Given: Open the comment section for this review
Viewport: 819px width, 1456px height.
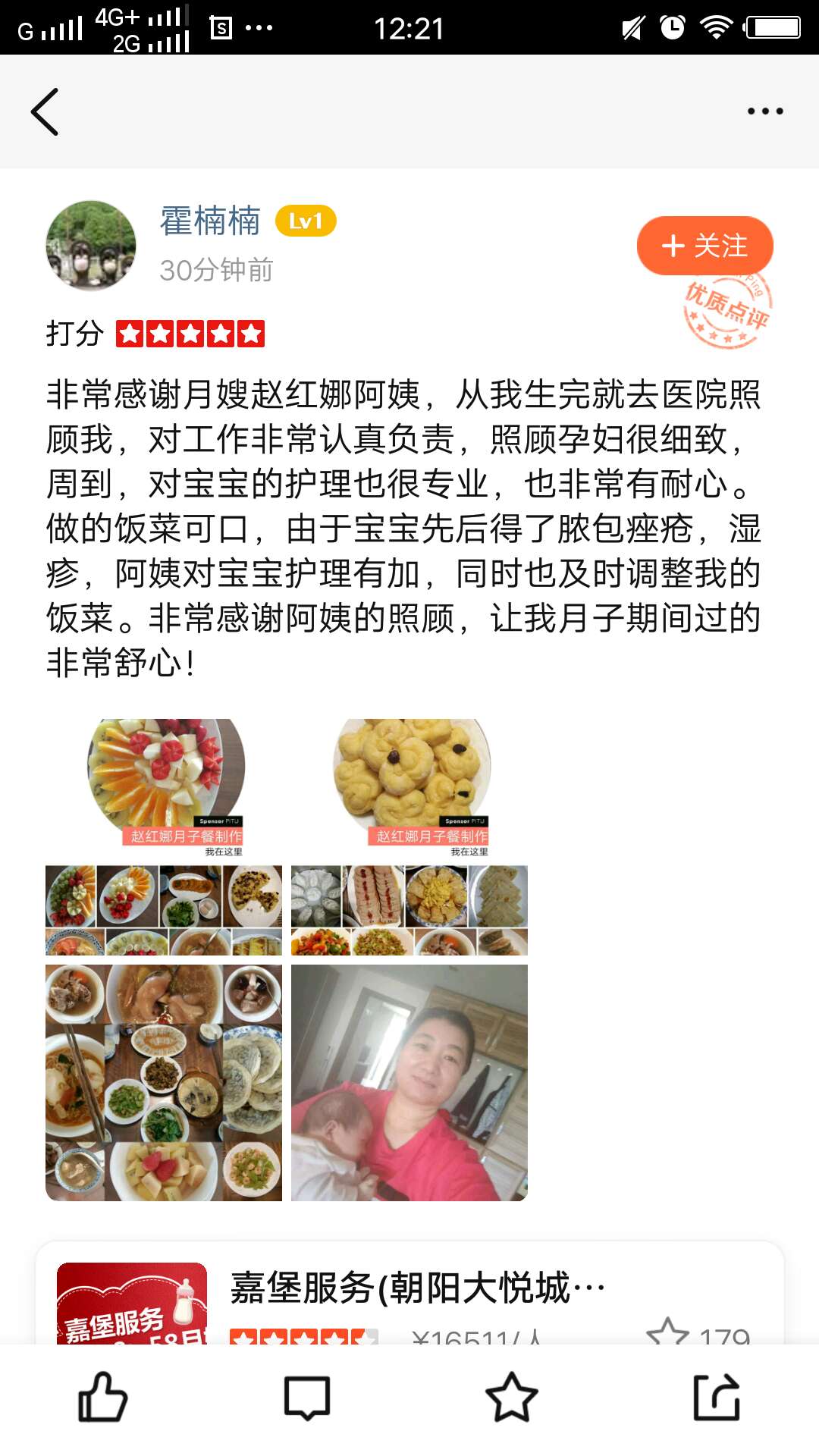Looking at the screenshot, I should point(307,1397).
